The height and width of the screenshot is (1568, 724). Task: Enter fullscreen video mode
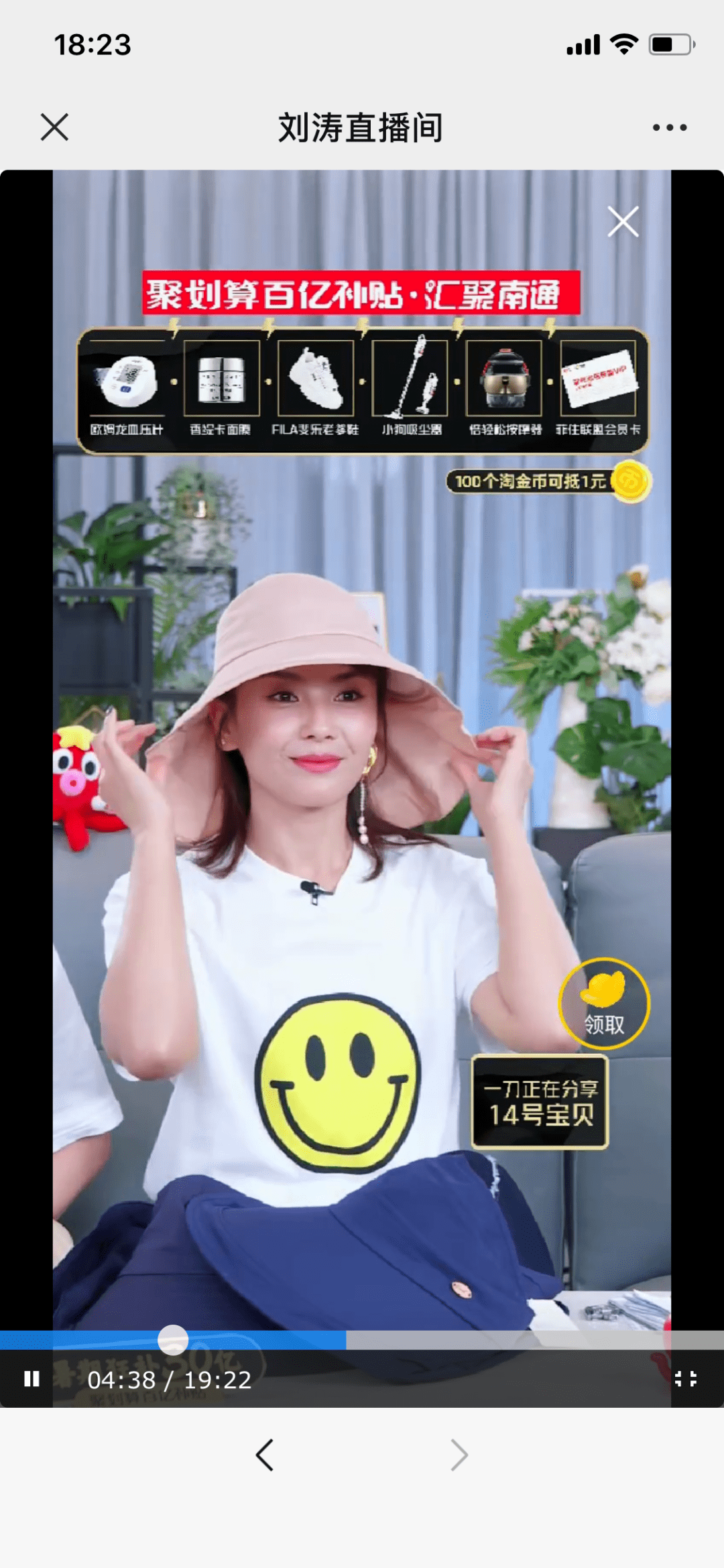[x=685, y=1378]
